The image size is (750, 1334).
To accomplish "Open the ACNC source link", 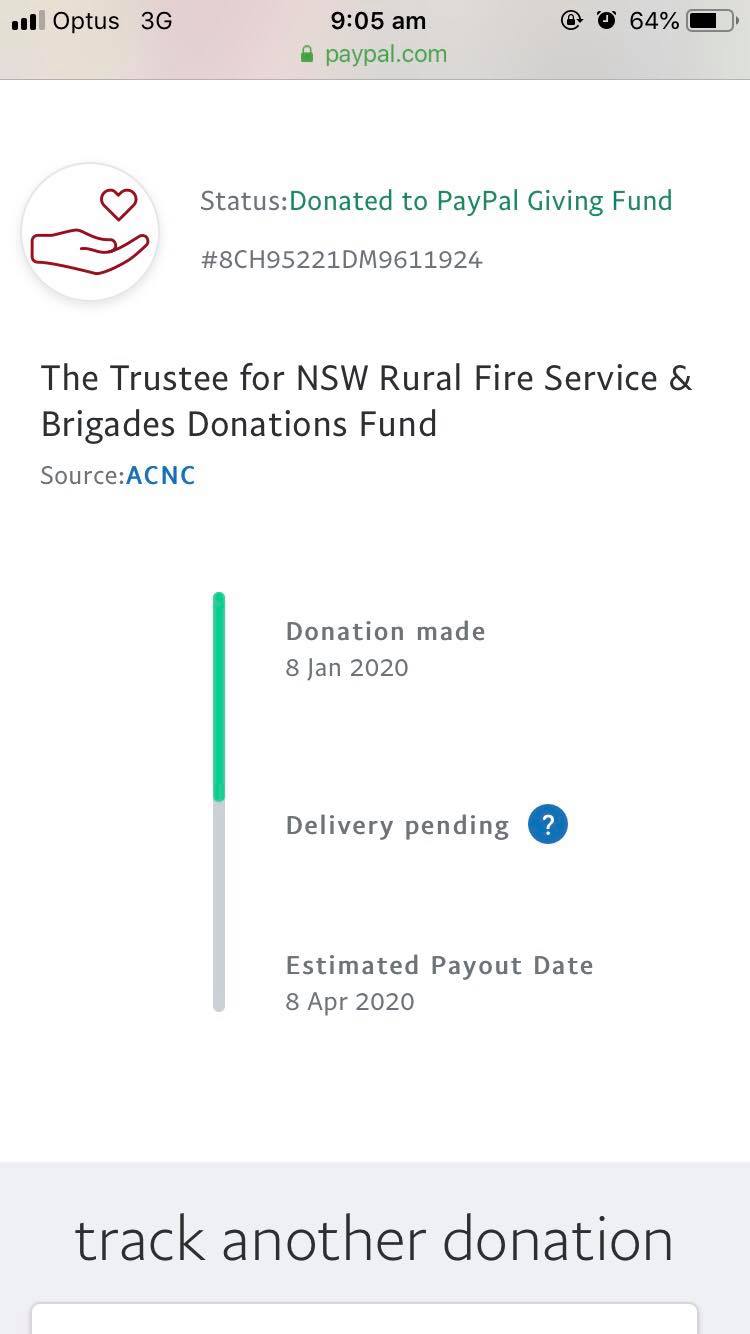I will [160, 475].
